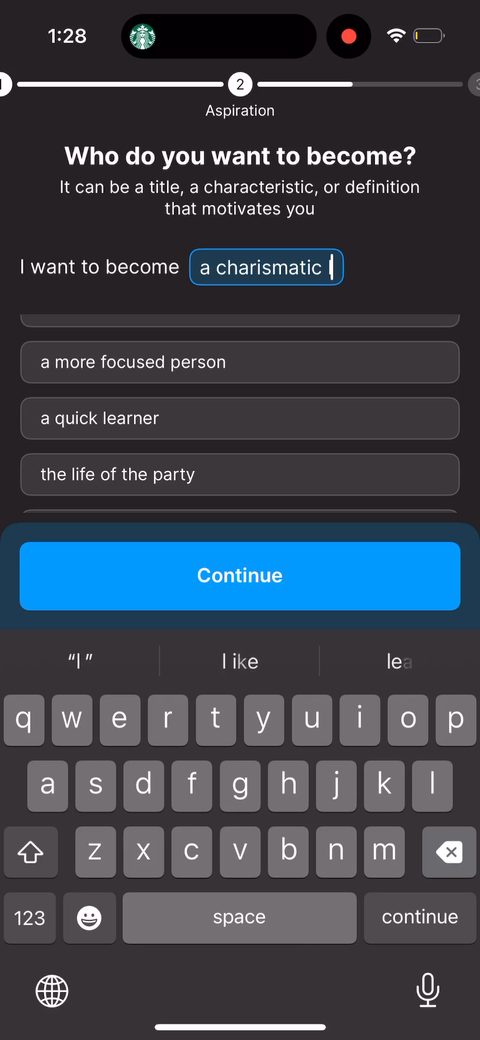Pick 'the life of the party' suggestion

pyautogui.click(x=240, y=475)
